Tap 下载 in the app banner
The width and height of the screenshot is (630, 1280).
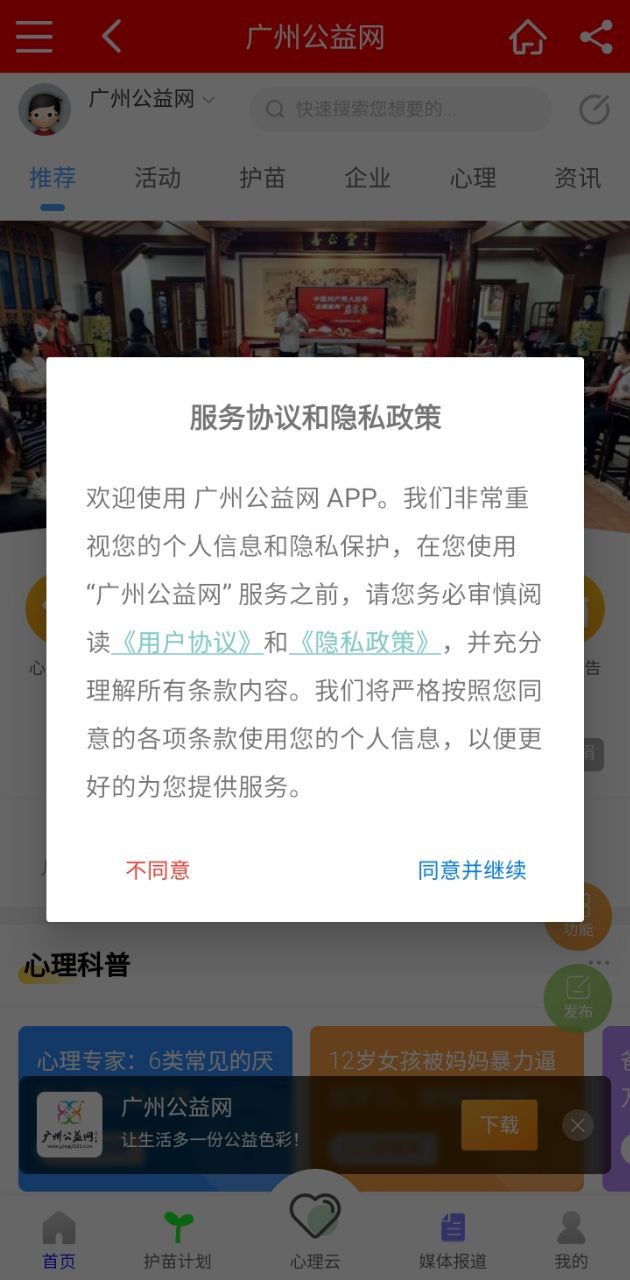click(x=499, y=1125)
